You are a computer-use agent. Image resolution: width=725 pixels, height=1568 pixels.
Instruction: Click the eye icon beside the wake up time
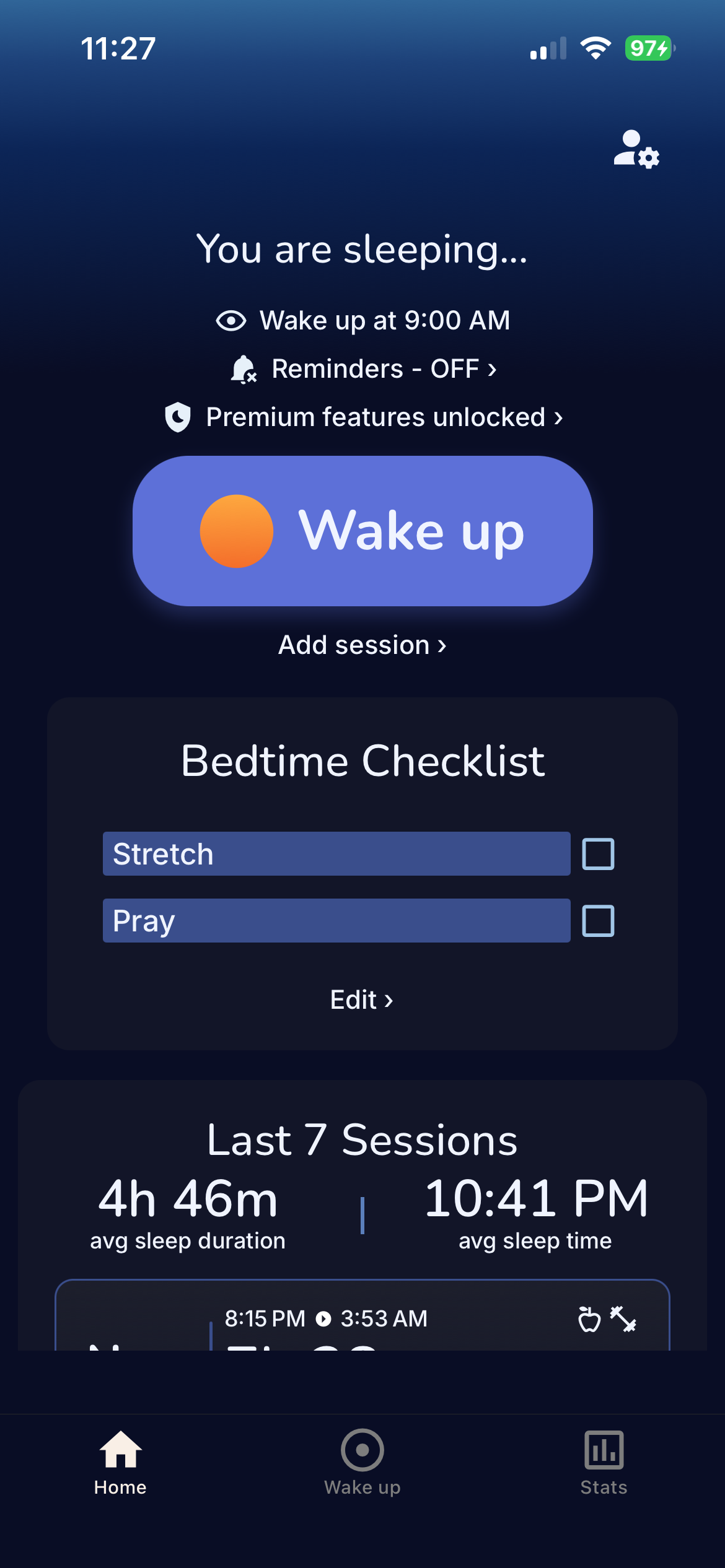tap(232, 320)
